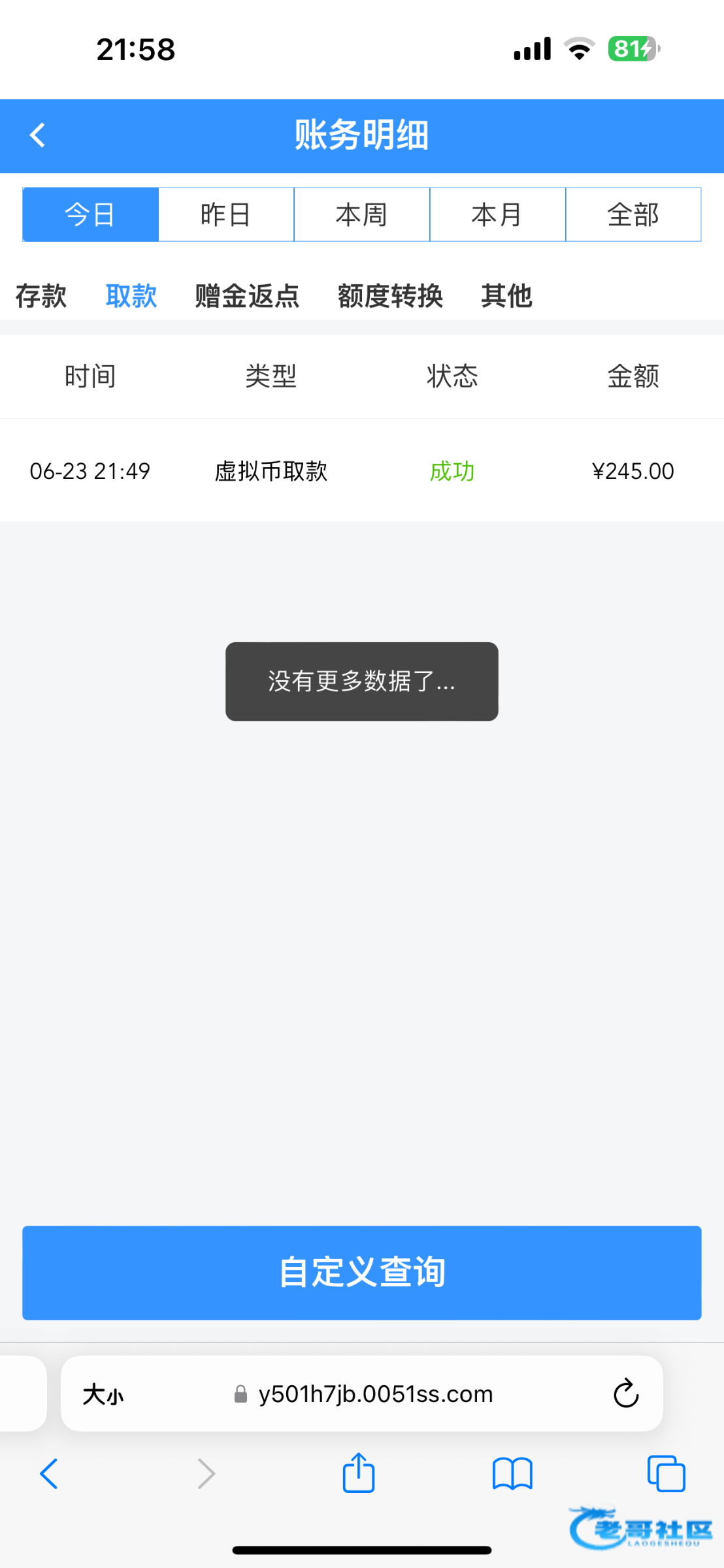Switch to 昨日 date filter
Image resolution: width=724 pixels, height=1568 pixels.
[x=226, y=214]
